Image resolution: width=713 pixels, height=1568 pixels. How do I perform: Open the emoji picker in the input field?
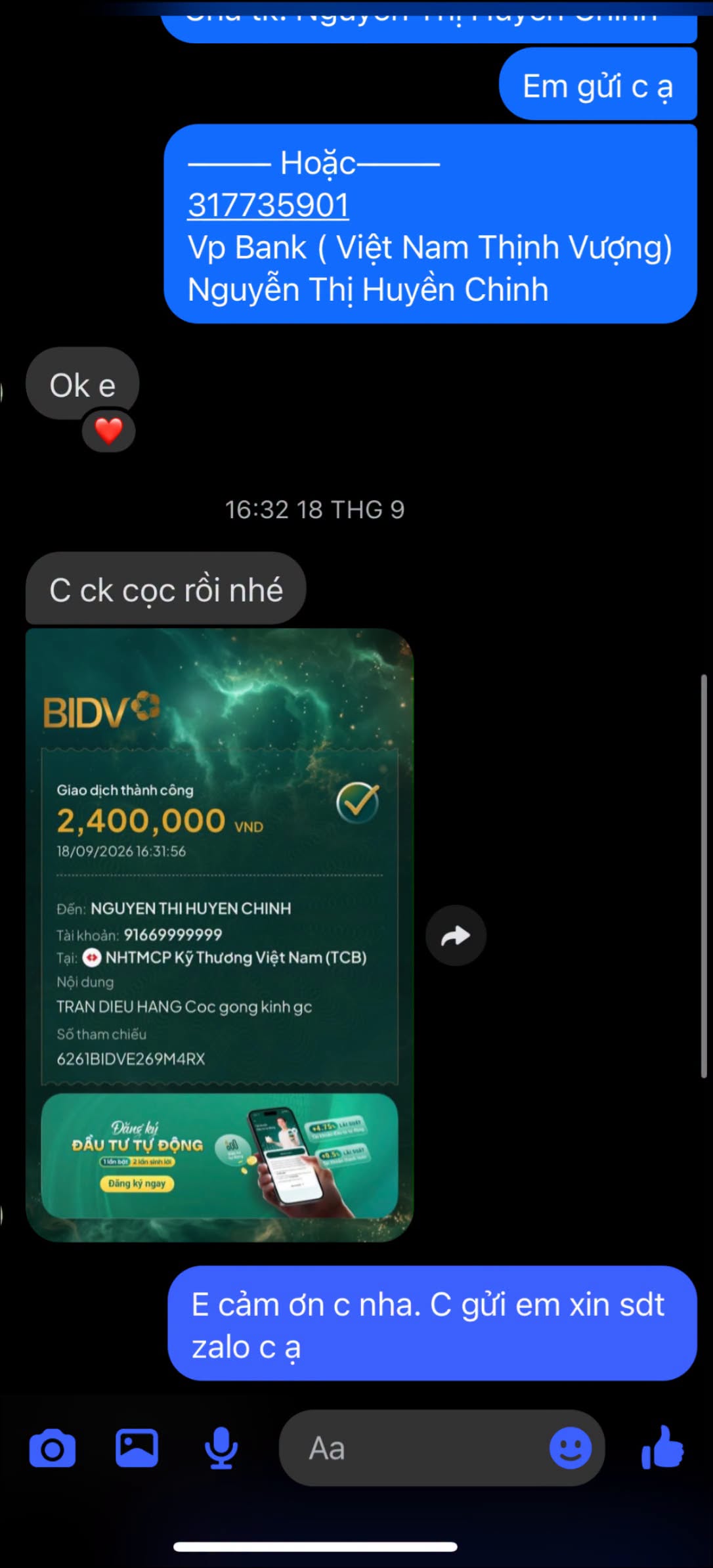570,1448
